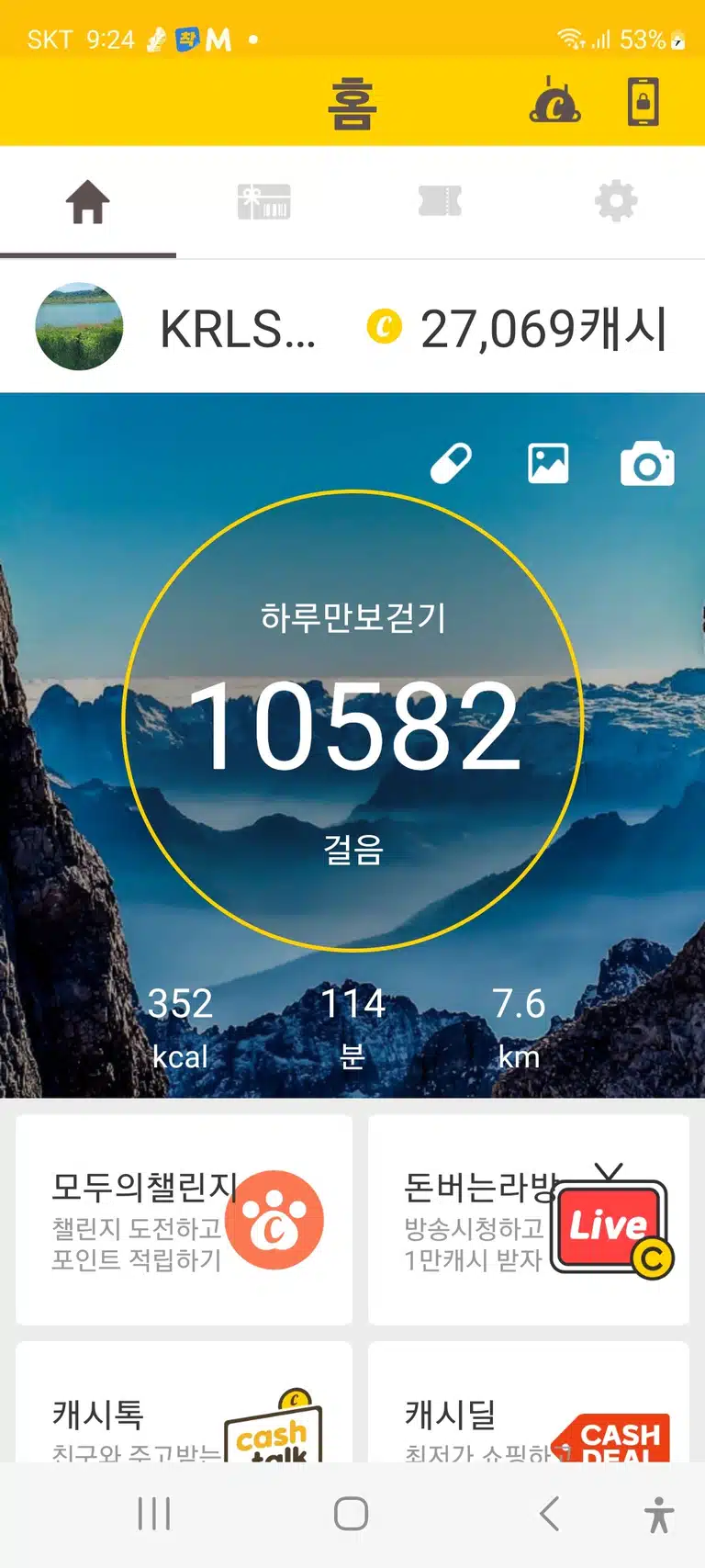Open 돈버는라방 live broadcast card

point(529,1220)
